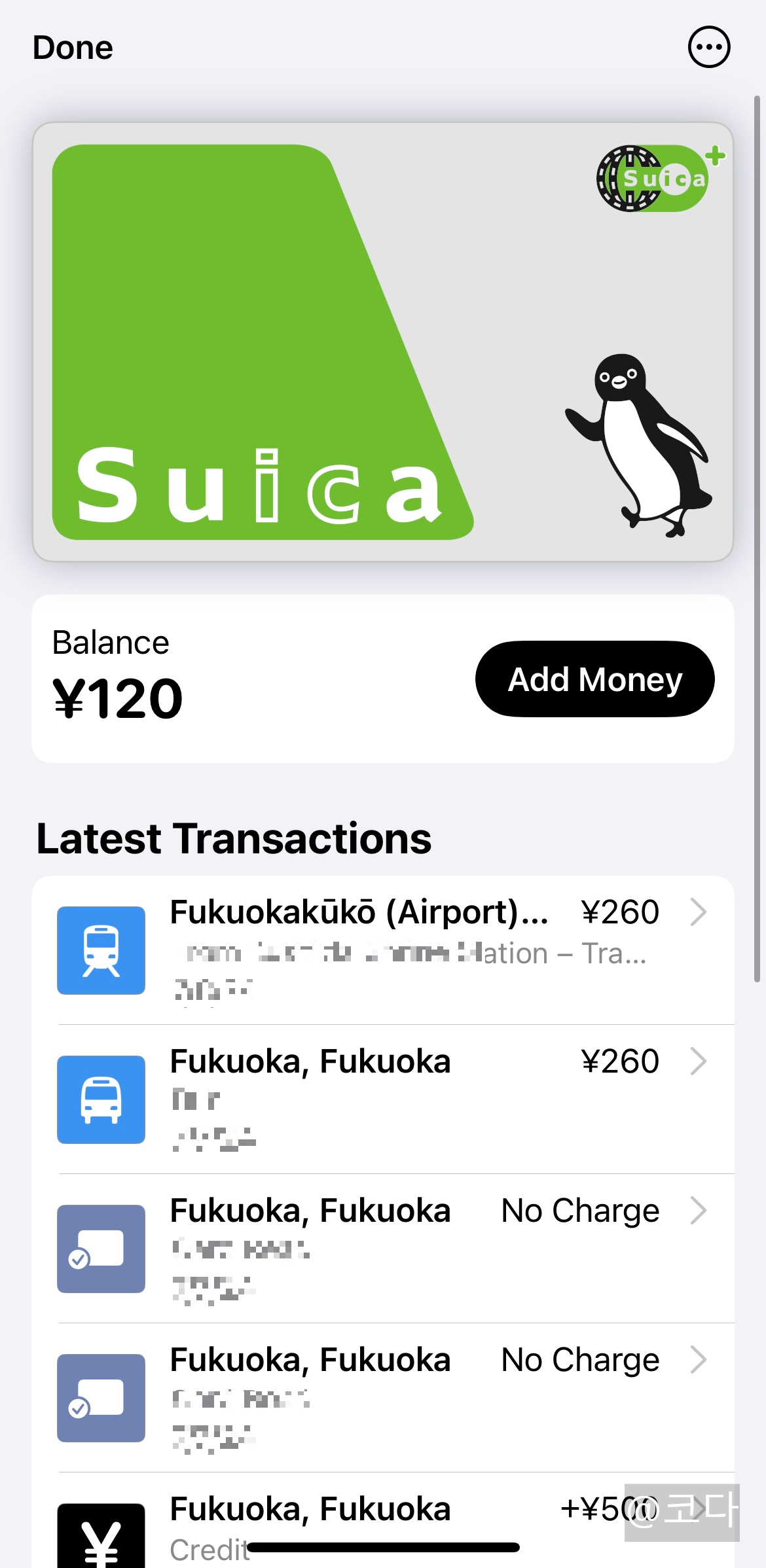Expand the Fukuokakūkō Airport transaction details

point(699,910)
